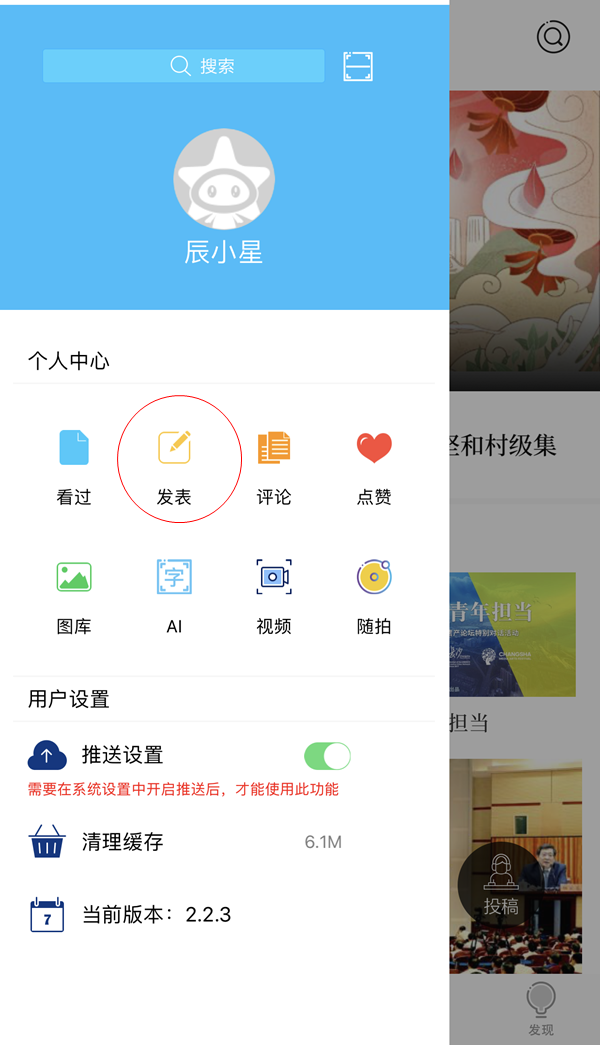
Task: Open 评论 comments
Action: tap(274, 464)
